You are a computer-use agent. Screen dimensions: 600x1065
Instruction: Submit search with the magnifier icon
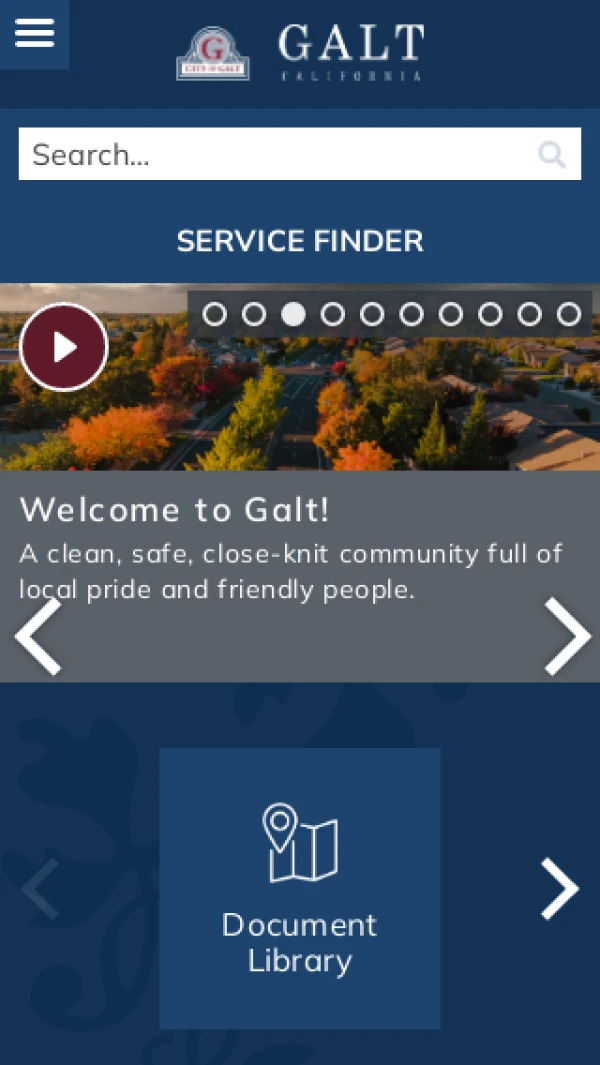tap(552, 154)
